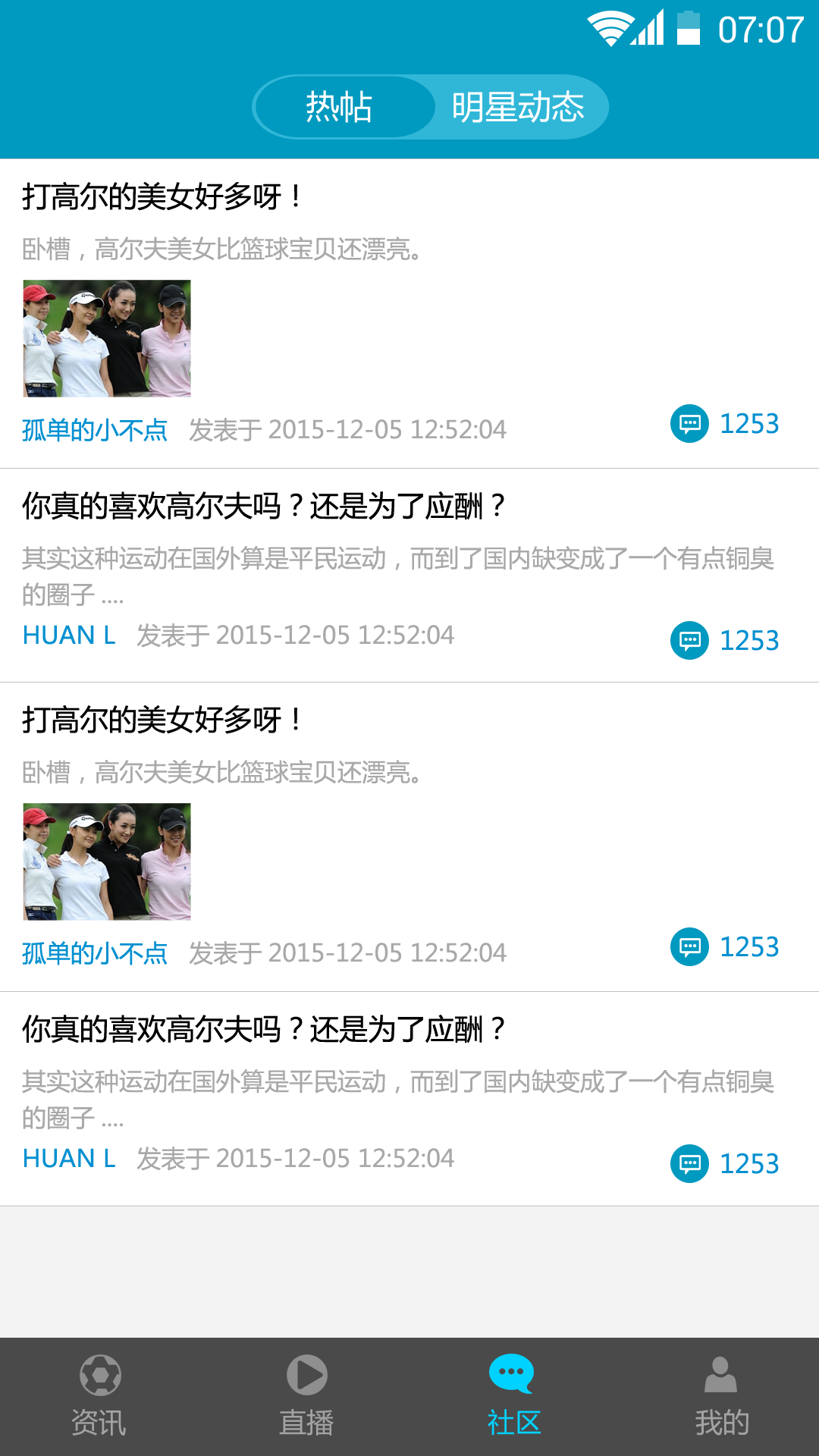Viewport: 819px width, 1456px height.
Task: Open the golf girls photo in the first post
Action: click(108, 338)
